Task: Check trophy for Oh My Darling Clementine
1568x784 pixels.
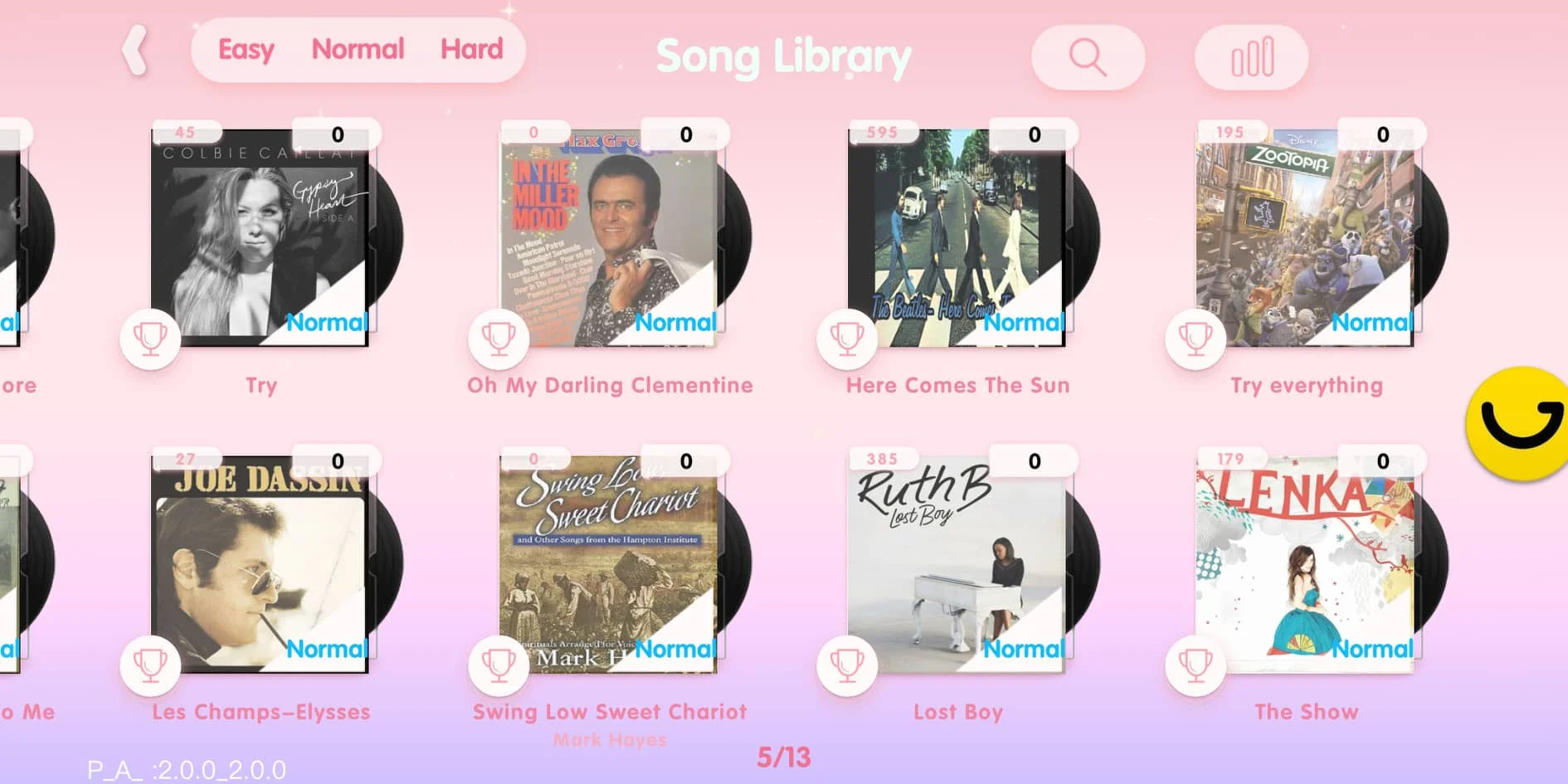Action: (499, 338)
